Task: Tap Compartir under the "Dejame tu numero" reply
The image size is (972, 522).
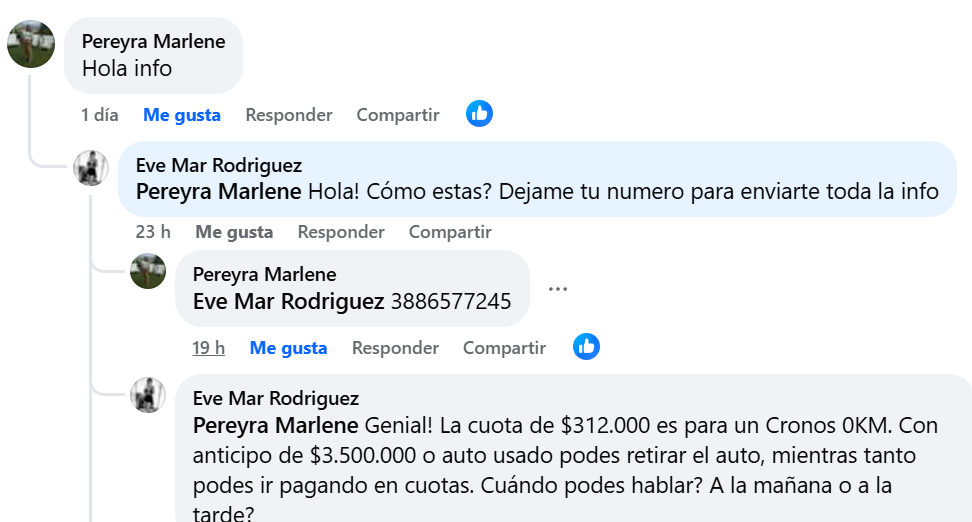Action: 449,232
